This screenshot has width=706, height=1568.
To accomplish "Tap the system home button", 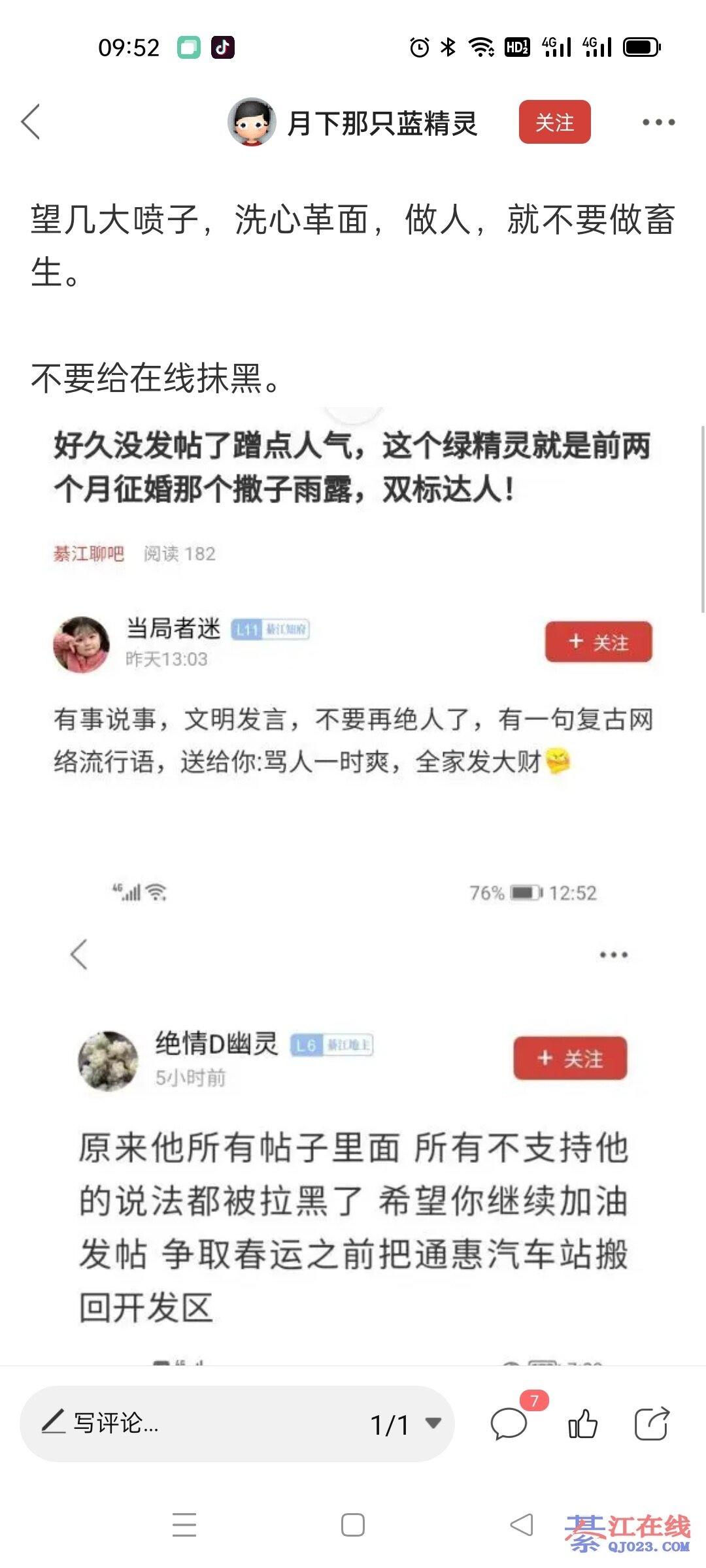I will point(353,1525).
